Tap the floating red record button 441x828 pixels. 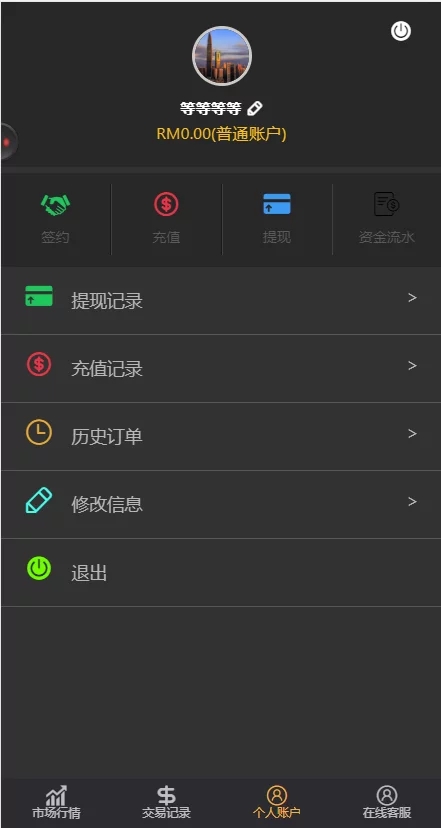[x=8, y=142]
